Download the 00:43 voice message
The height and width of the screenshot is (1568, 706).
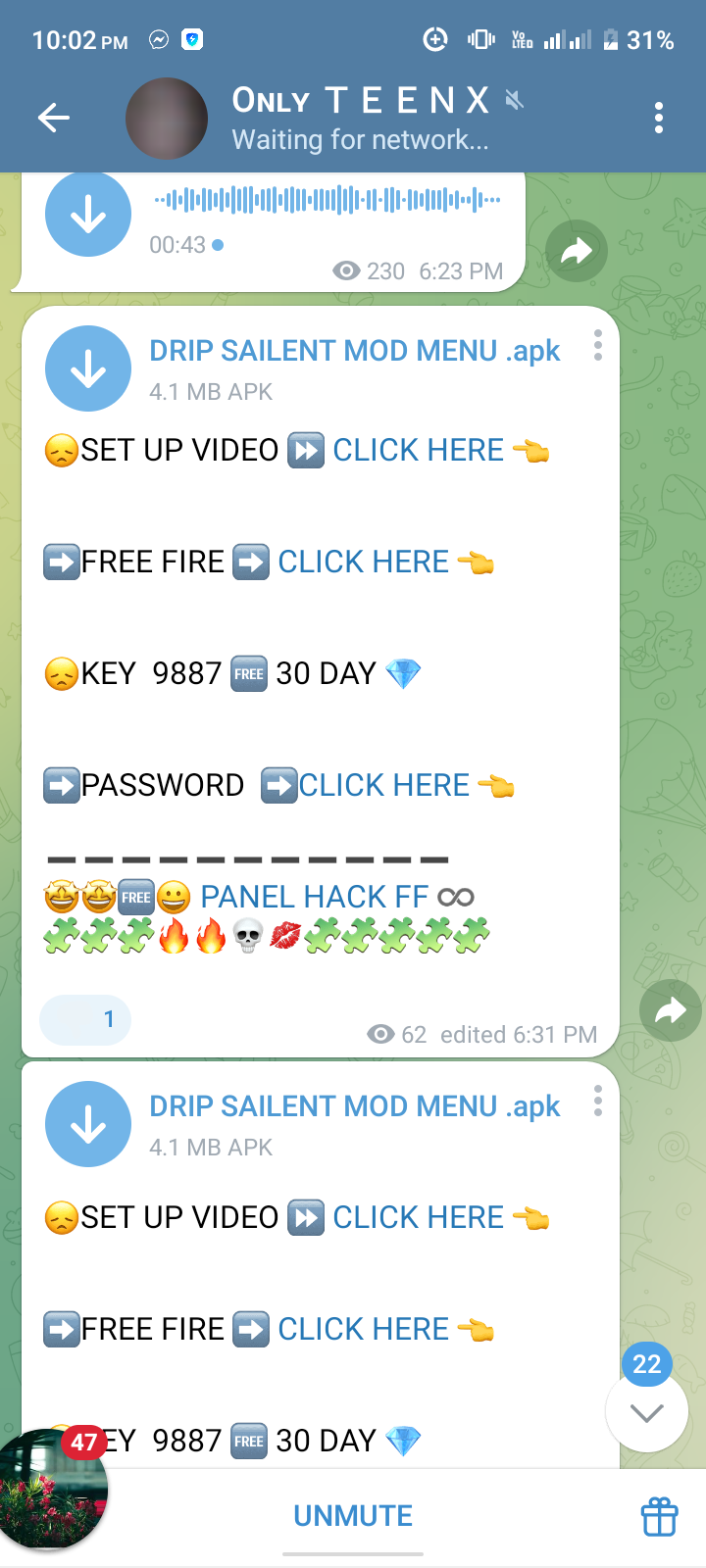pos(88,214)
